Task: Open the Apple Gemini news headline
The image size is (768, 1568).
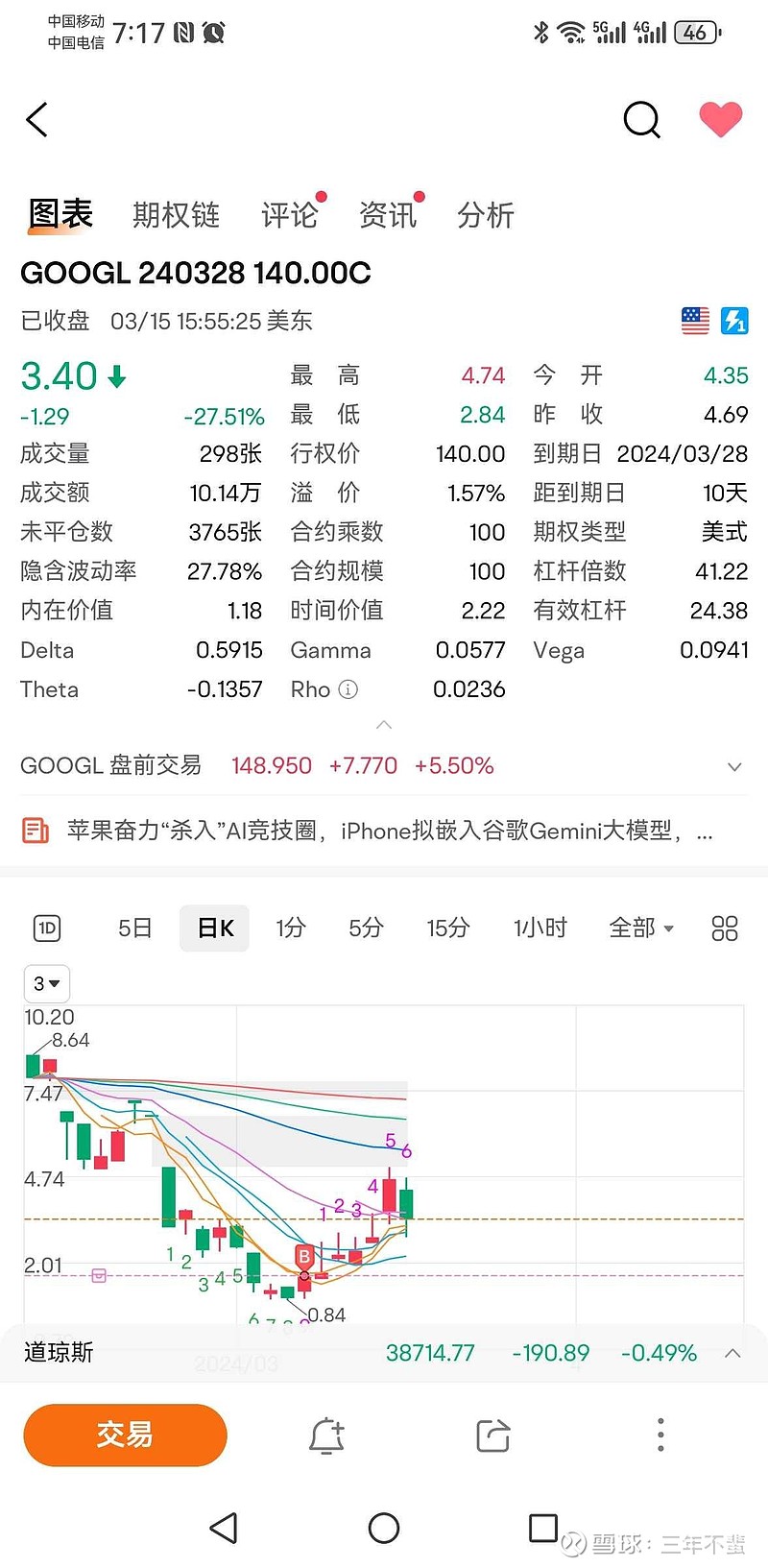Action: click(x=384, y=831)
